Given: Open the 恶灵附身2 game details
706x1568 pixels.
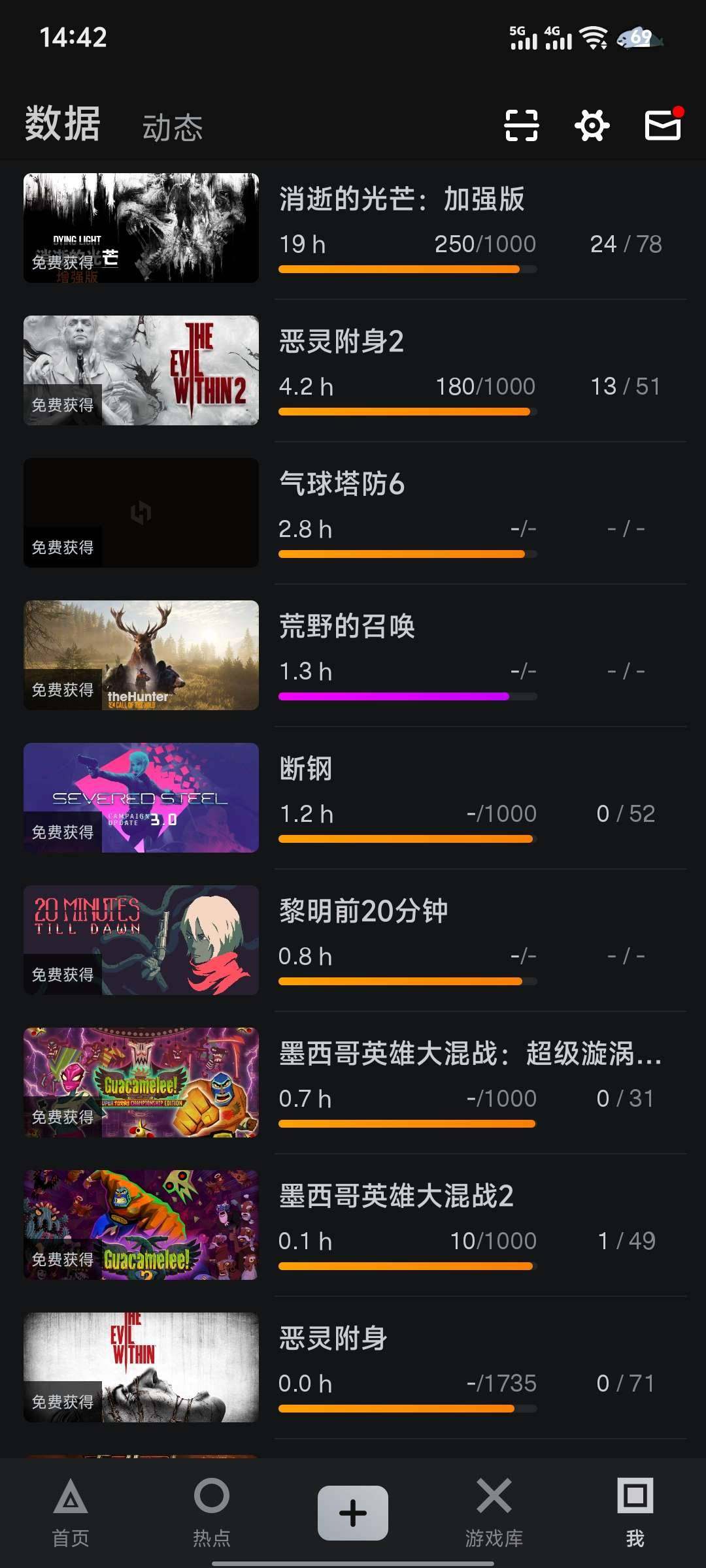Looking at the screenshot, I should pyautogui.click(x=340, y=343).
